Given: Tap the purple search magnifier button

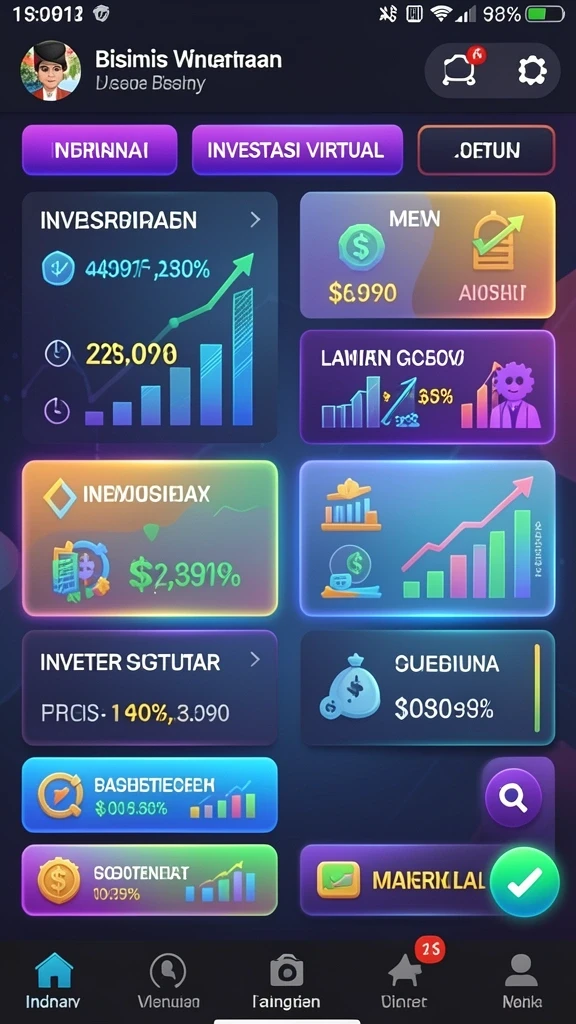Looking at the screenshot, I should point(513,796).
